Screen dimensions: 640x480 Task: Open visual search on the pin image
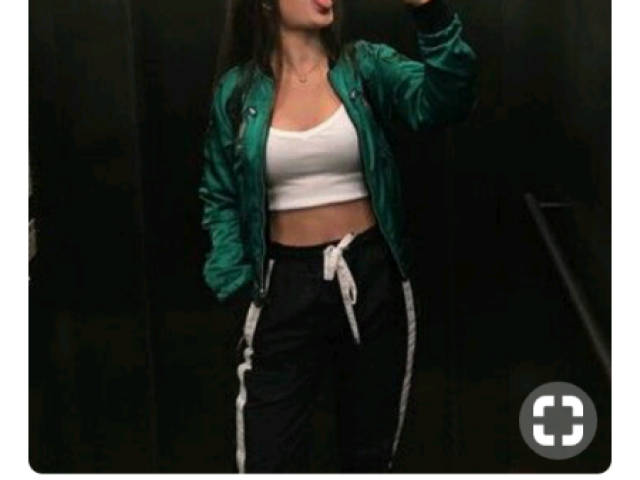click(x=557, y=421)
